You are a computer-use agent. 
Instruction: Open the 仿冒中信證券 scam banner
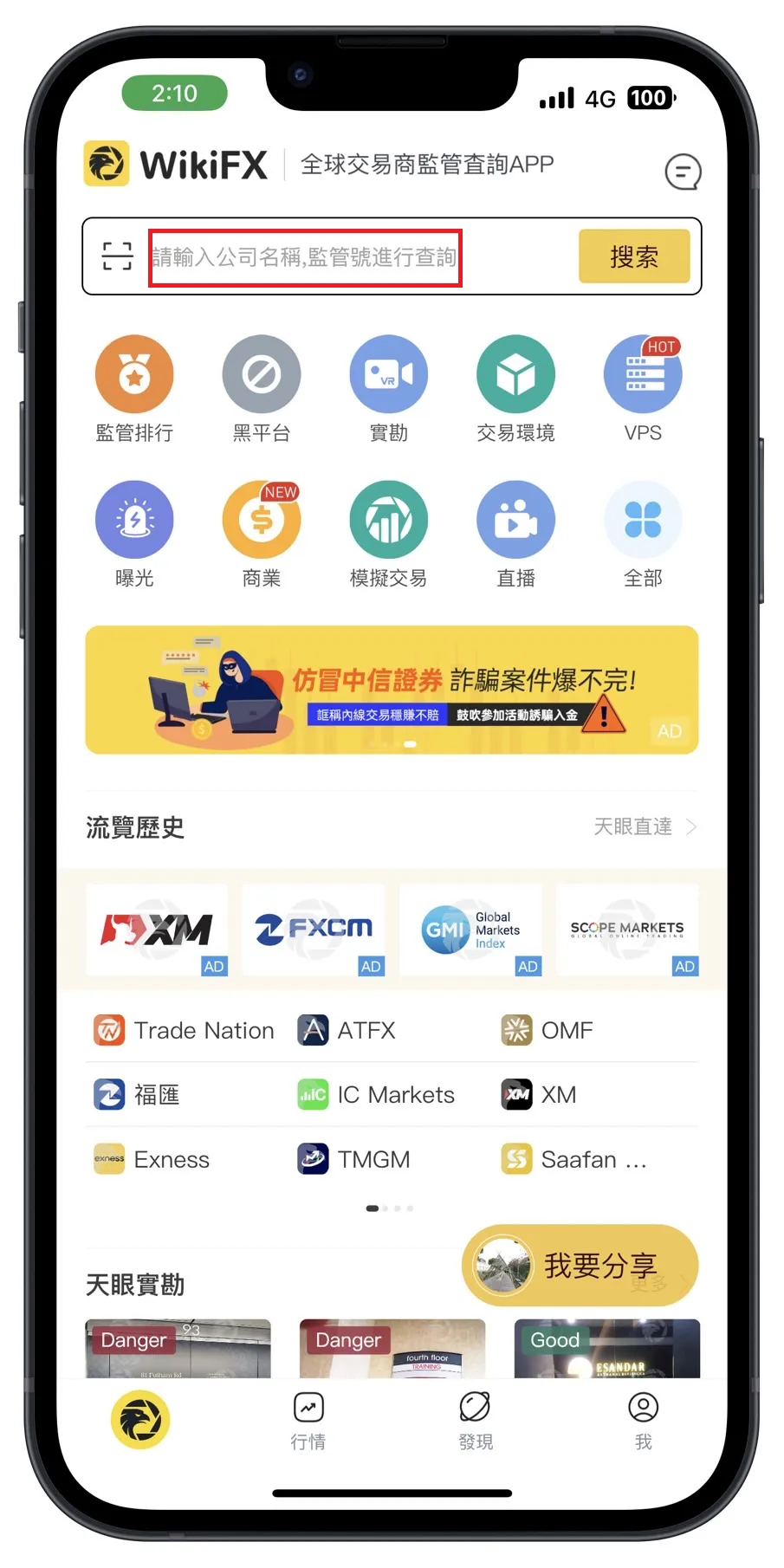tap(392, 690)
